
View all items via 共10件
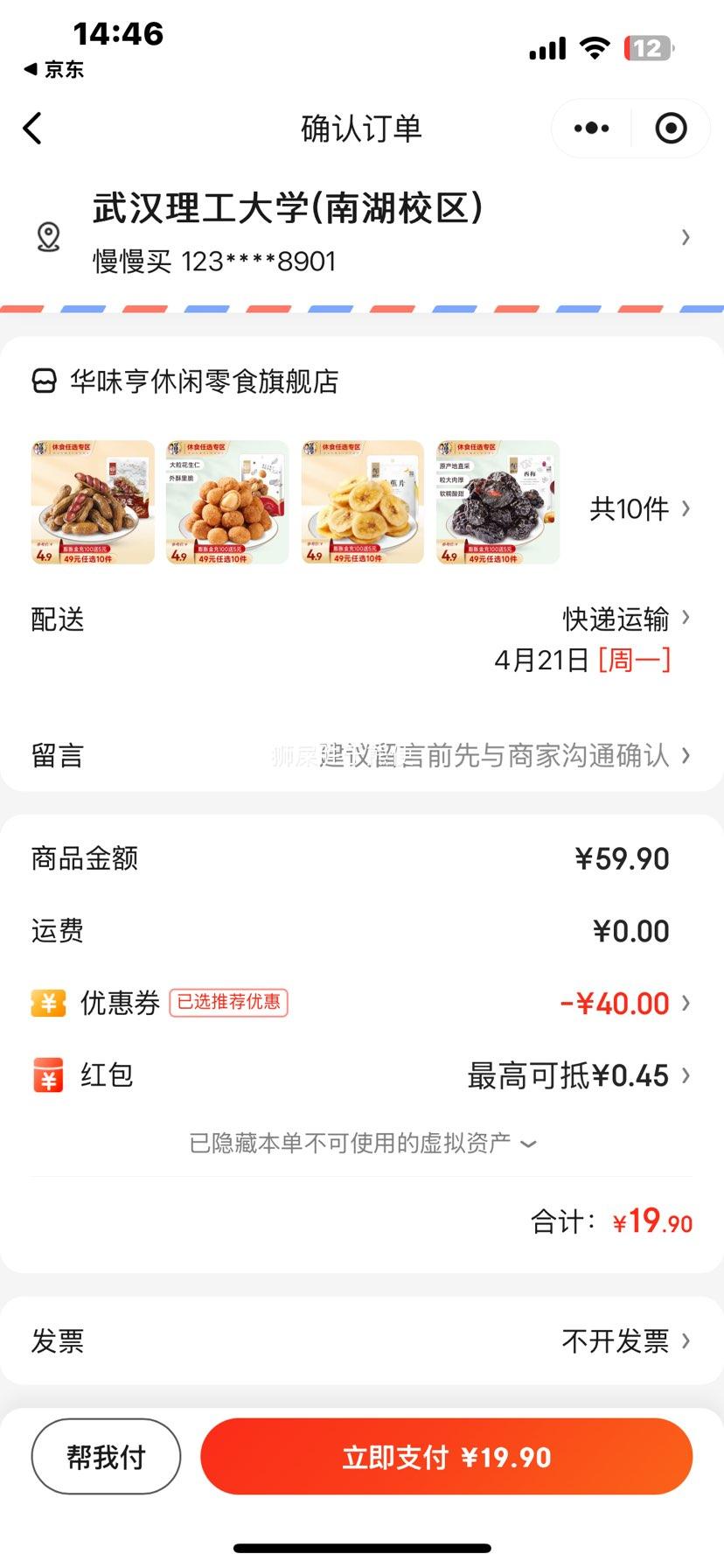[639, 508]
